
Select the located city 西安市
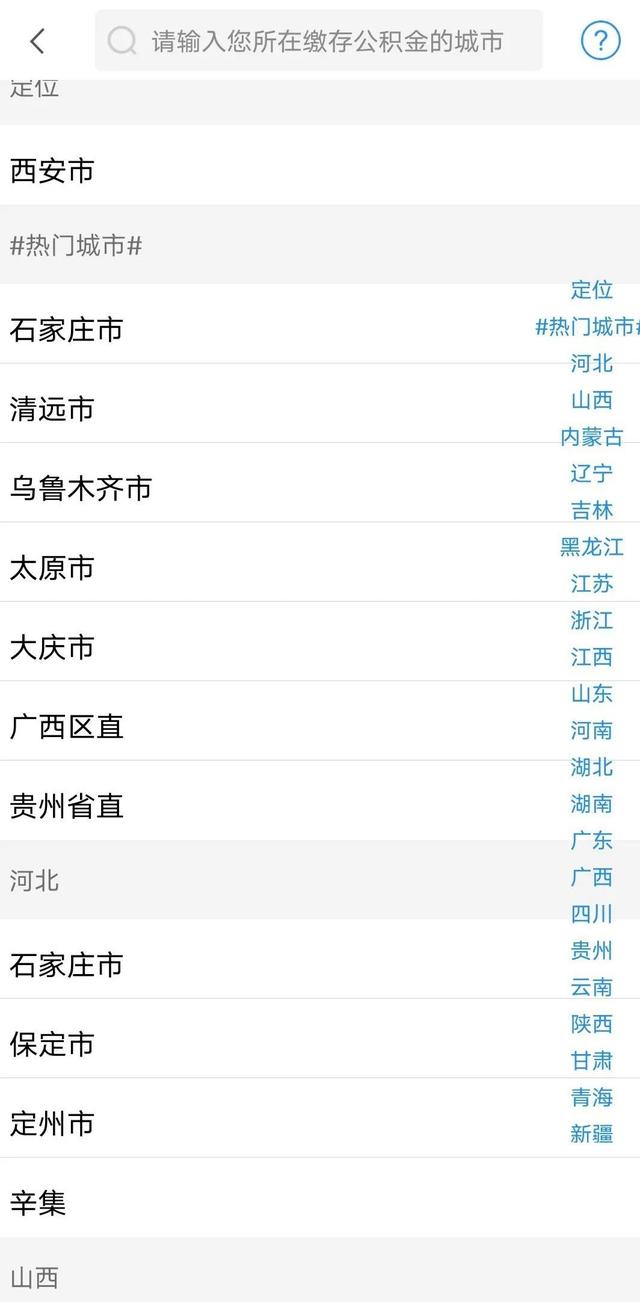click(52, 171)
